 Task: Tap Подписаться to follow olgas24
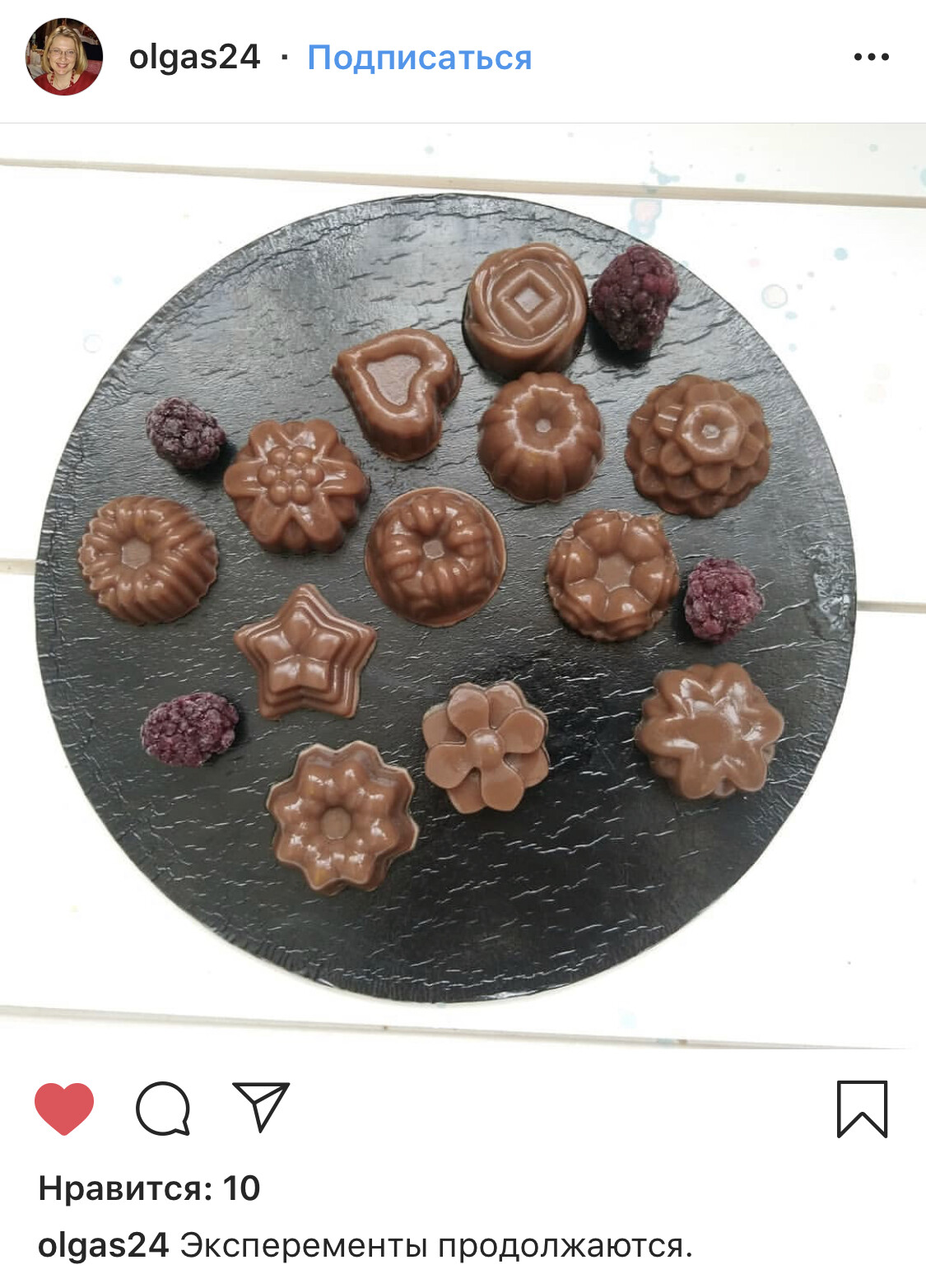[x=419, y=58]
